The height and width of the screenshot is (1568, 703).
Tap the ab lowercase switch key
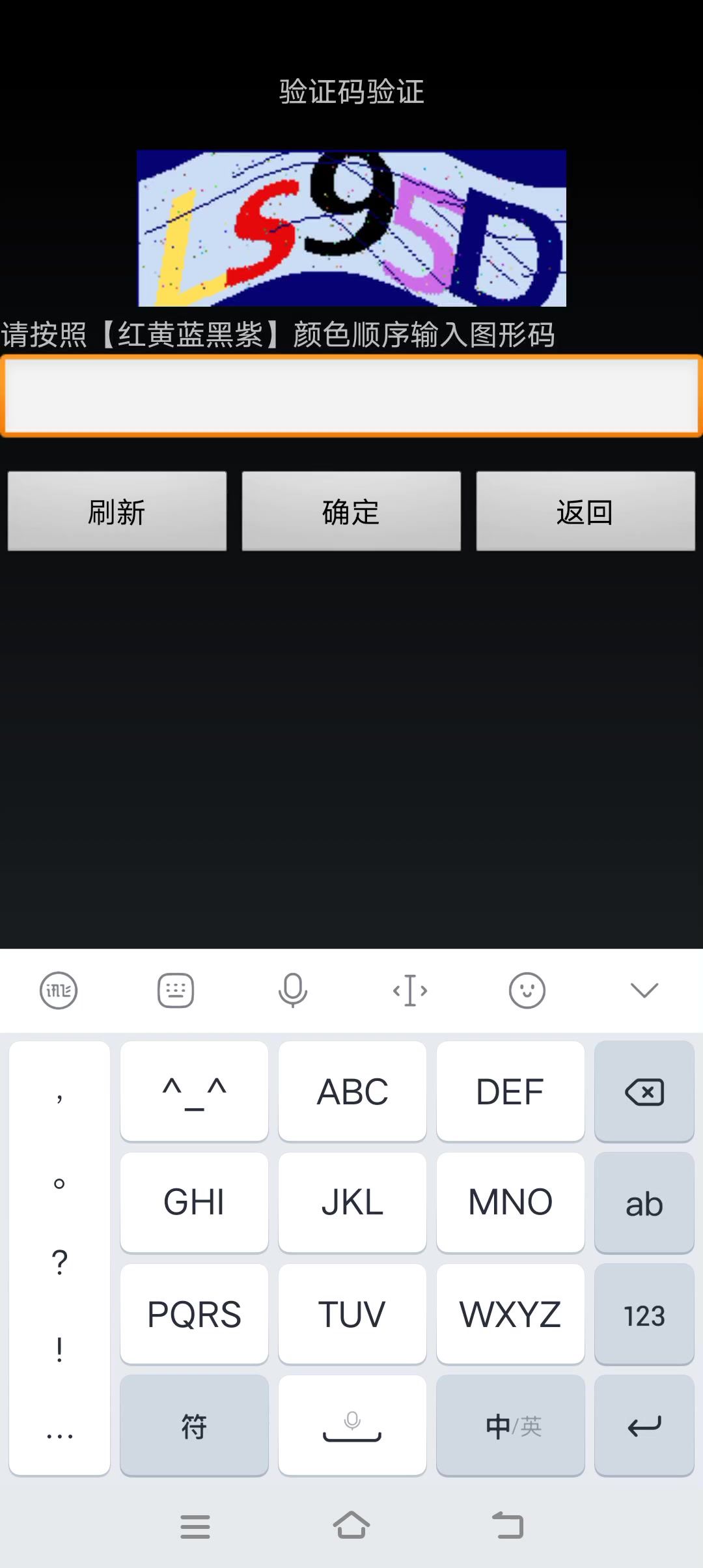pos(644,1203)
